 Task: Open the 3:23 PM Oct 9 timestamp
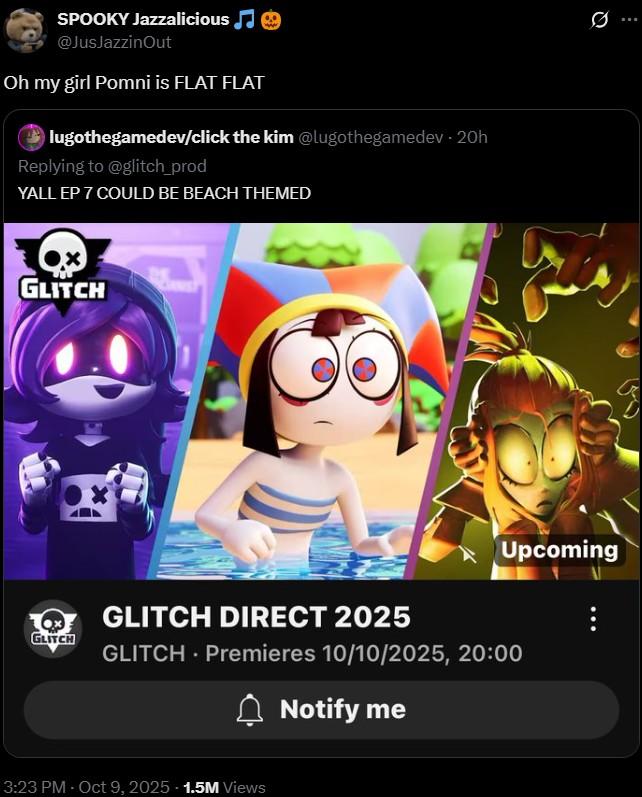point(86,787)
